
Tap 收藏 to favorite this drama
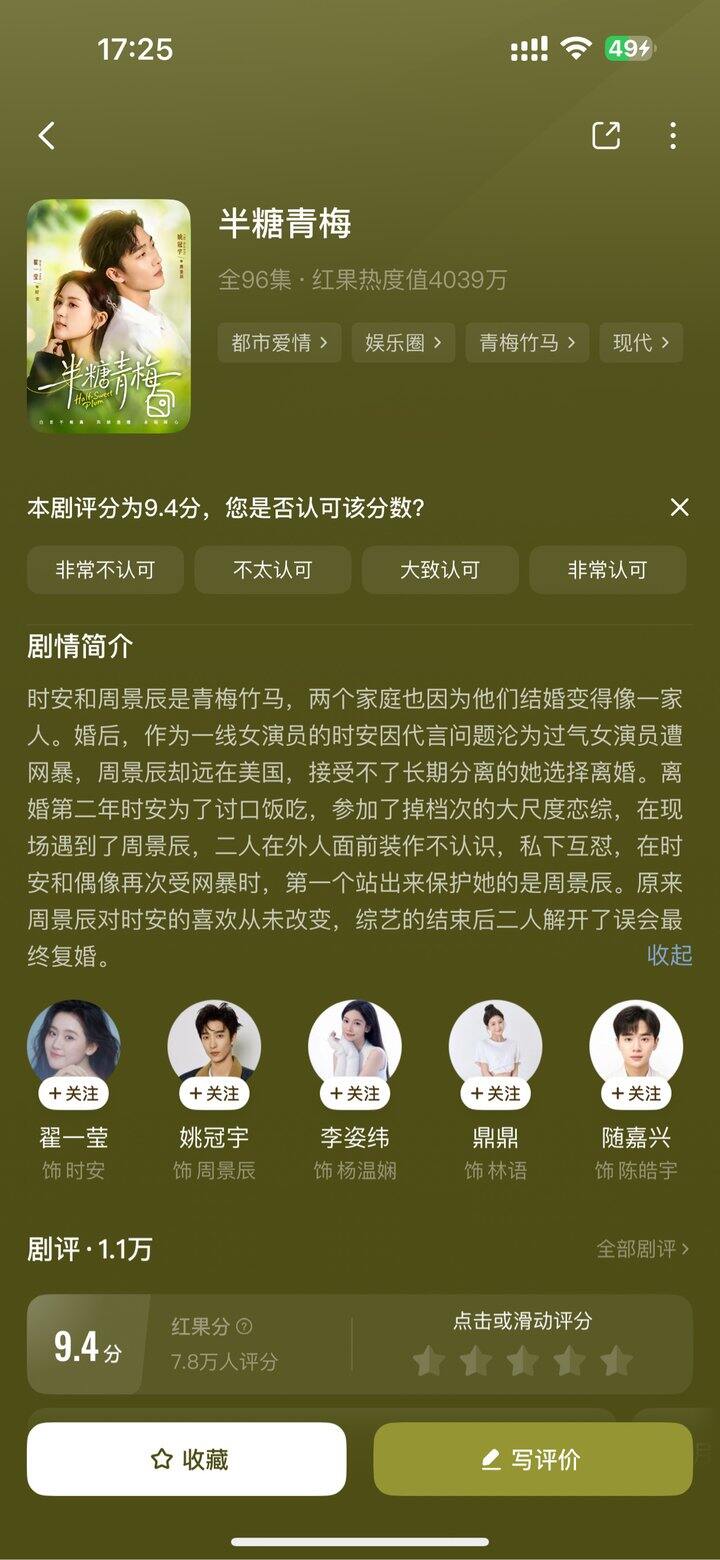point(187,1460)
